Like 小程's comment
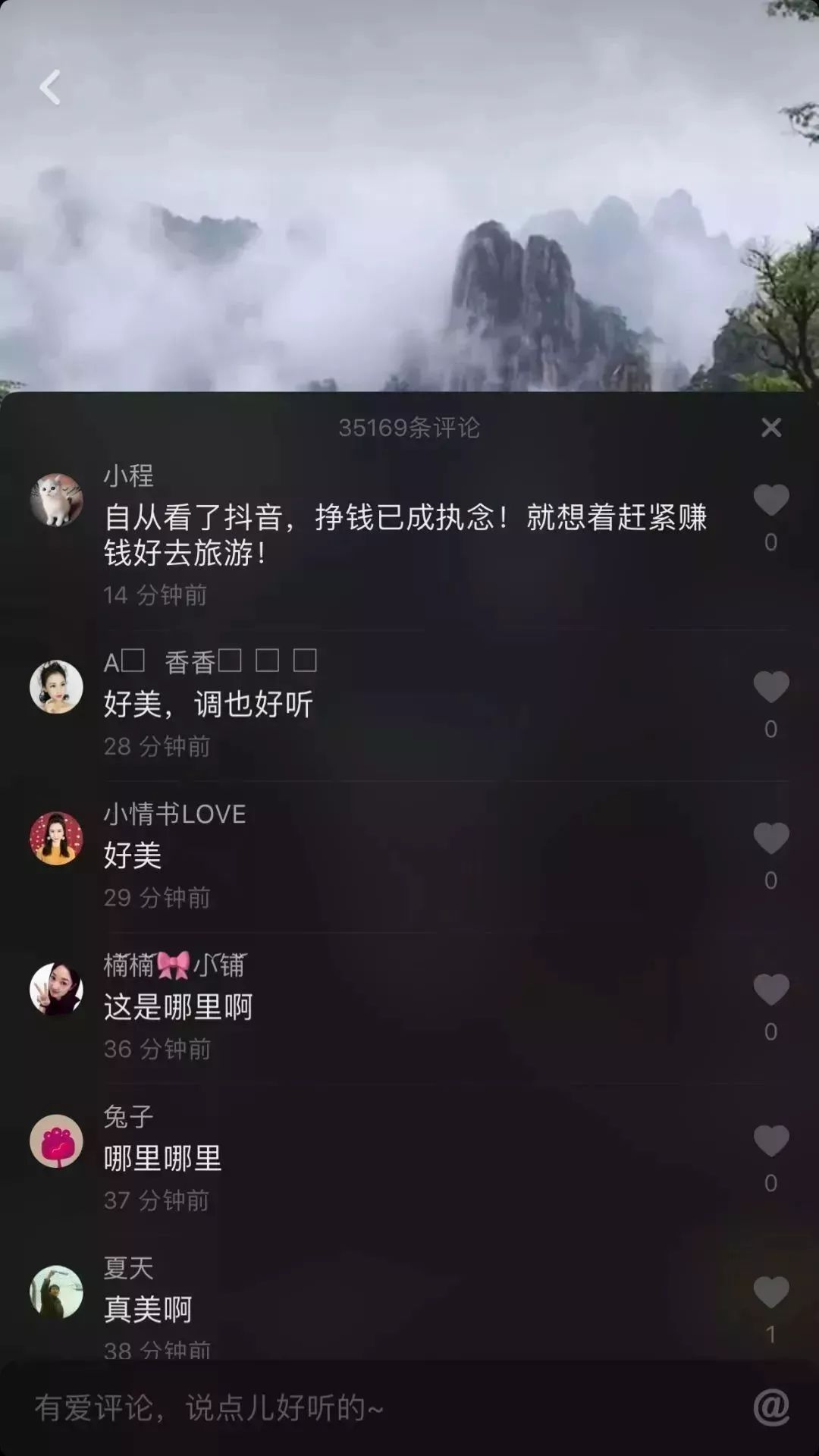The image size is (819, 1456). pyautogui.click(x=770, y=500)
